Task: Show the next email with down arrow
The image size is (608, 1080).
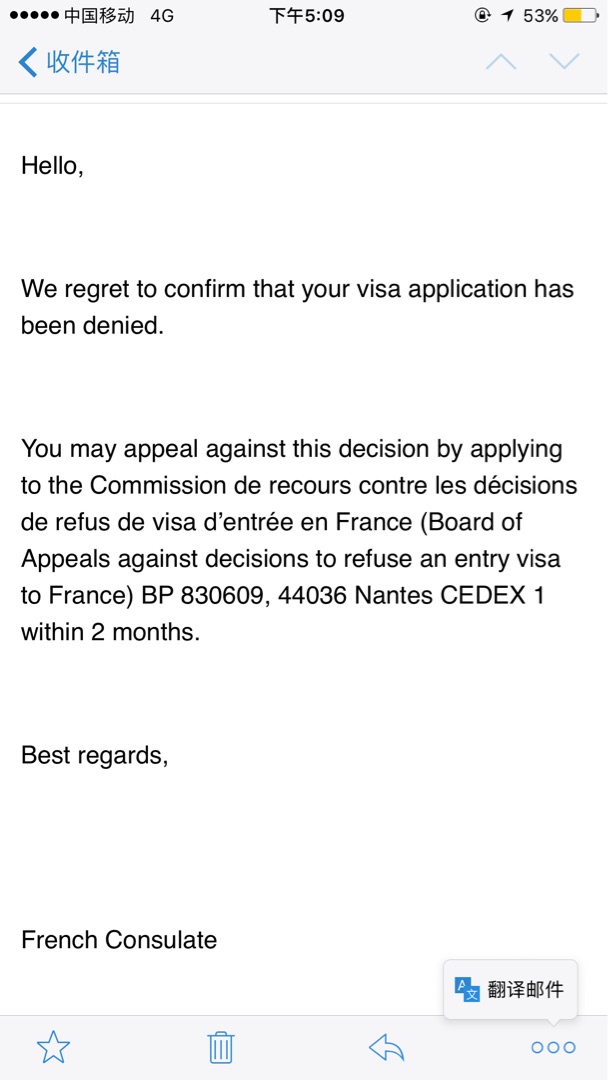Action: coord(564,62)
